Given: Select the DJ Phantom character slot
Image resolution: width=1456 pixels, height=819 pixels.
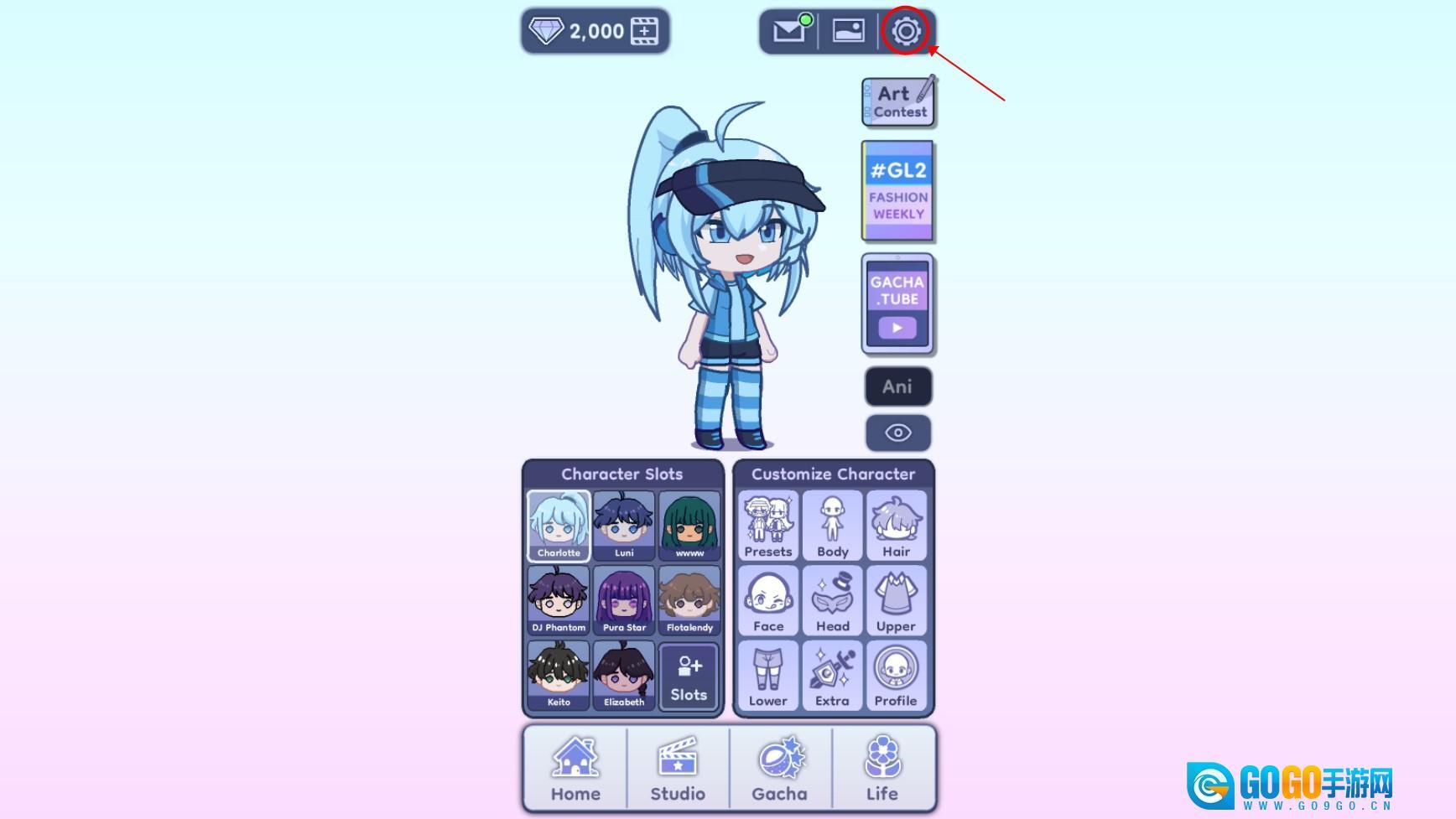Looking at the screenshot, I should pyautogui.click(x=559, y=600).
